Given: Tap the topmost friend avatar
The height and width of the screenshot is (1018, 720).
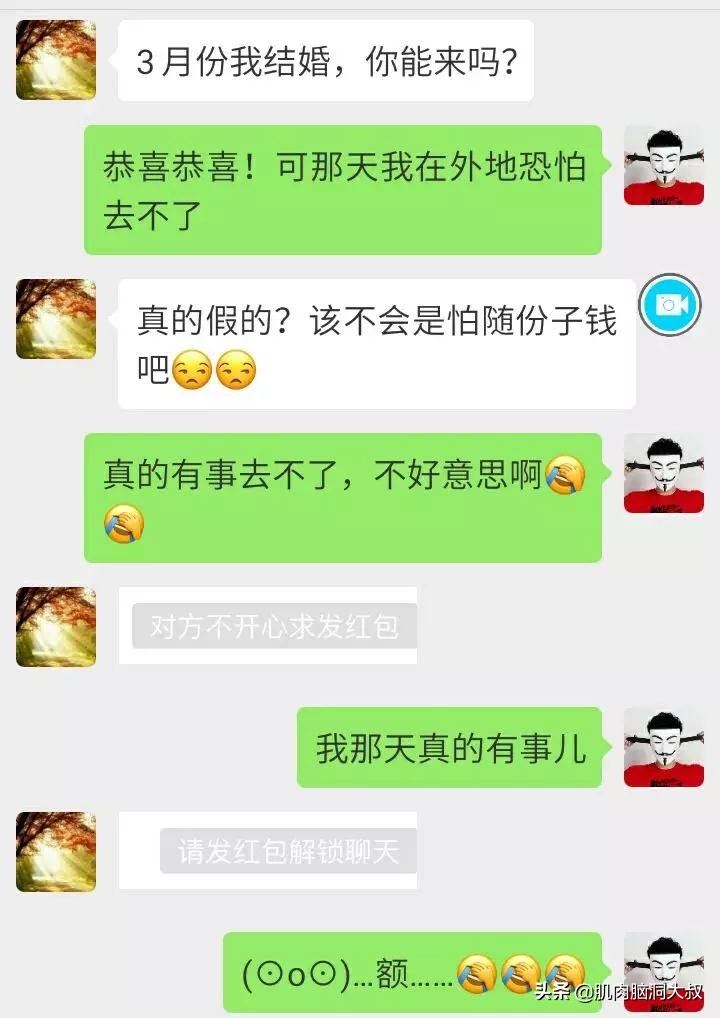Looking at the screenshot, I should click(x=55, y=60).
